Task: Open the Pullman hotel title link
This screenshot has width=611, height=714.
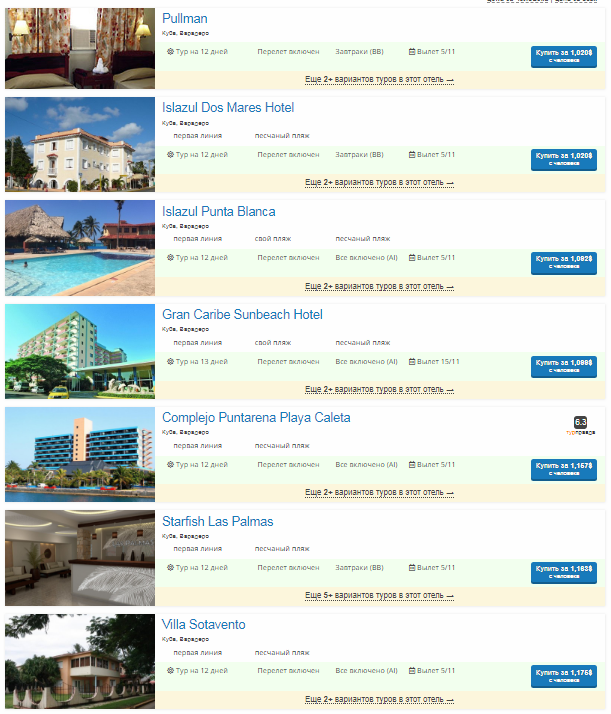Action: coord(185,19)
